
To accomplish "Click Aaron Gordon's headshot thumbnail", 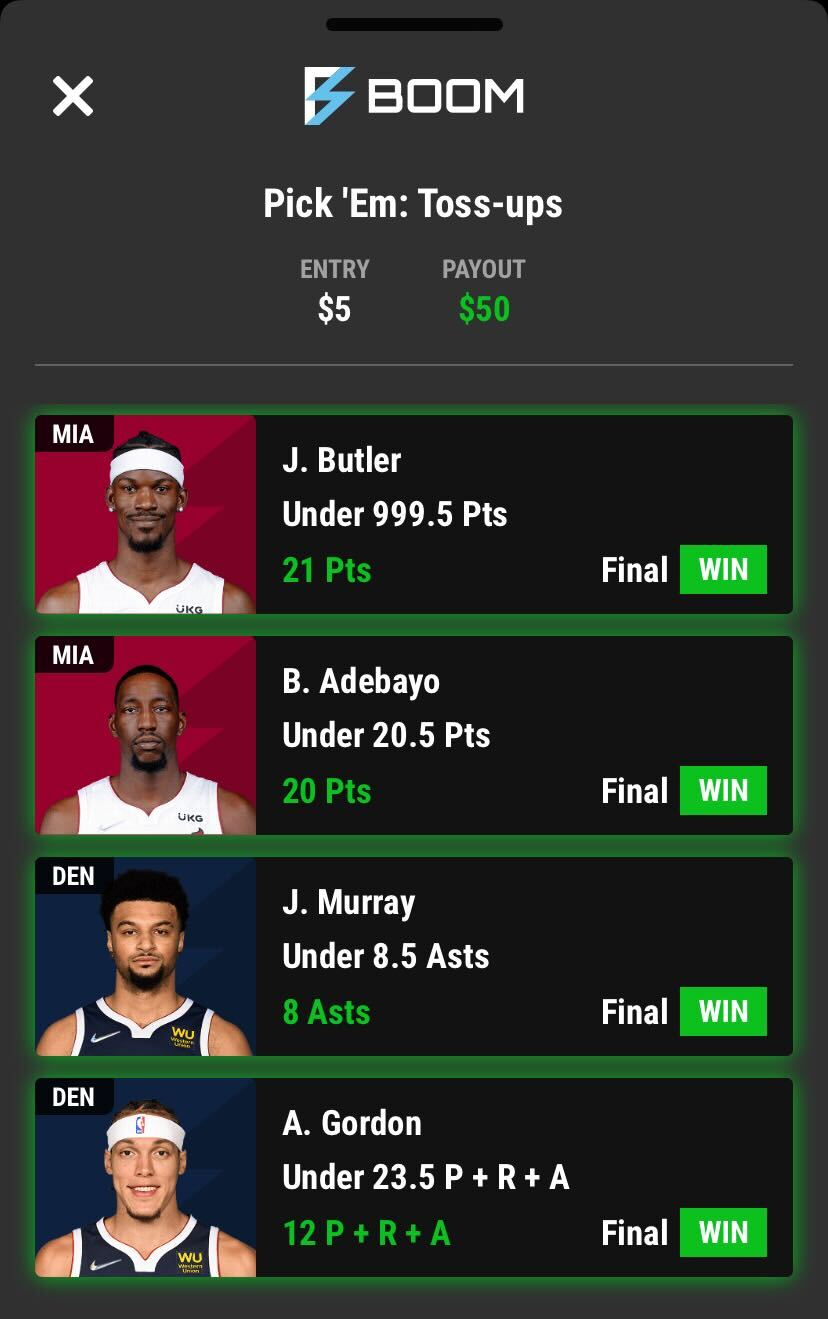I will [145, 1180].
